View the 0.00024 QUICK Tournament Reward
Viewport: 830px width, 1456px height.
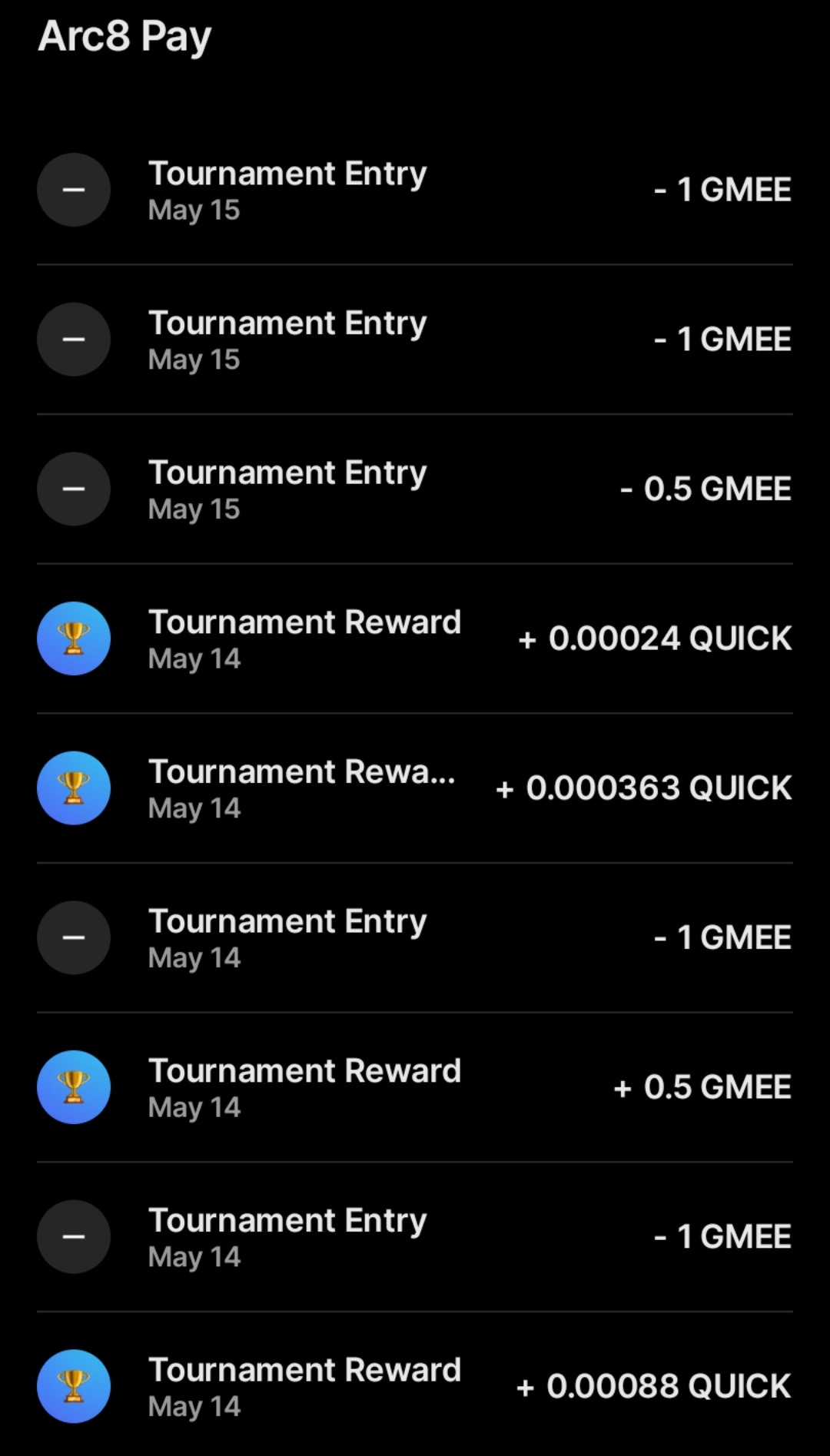[x=415, y=638]
